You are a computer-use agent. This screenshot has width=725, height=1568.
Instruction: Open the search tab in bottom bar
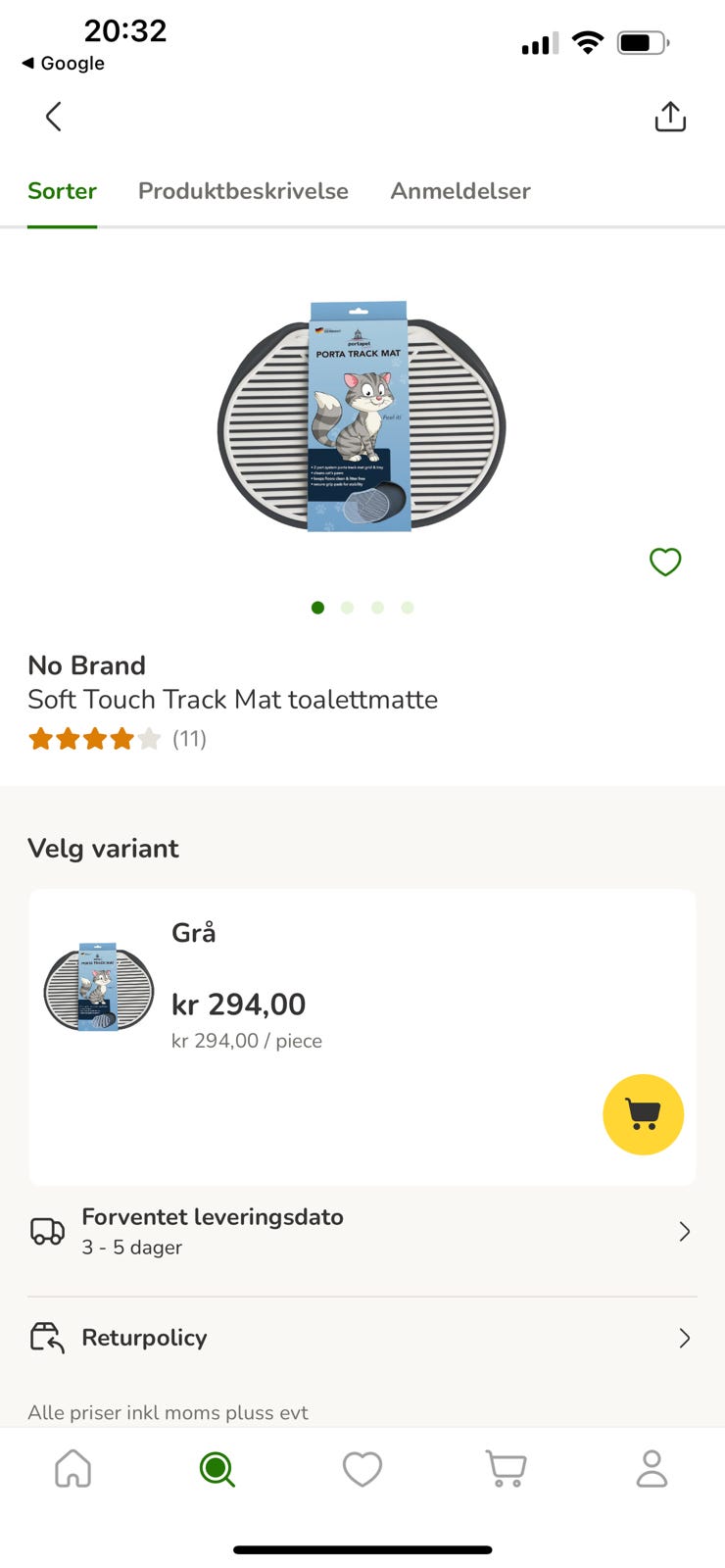pyautogui.click(x=217, y=1469)
